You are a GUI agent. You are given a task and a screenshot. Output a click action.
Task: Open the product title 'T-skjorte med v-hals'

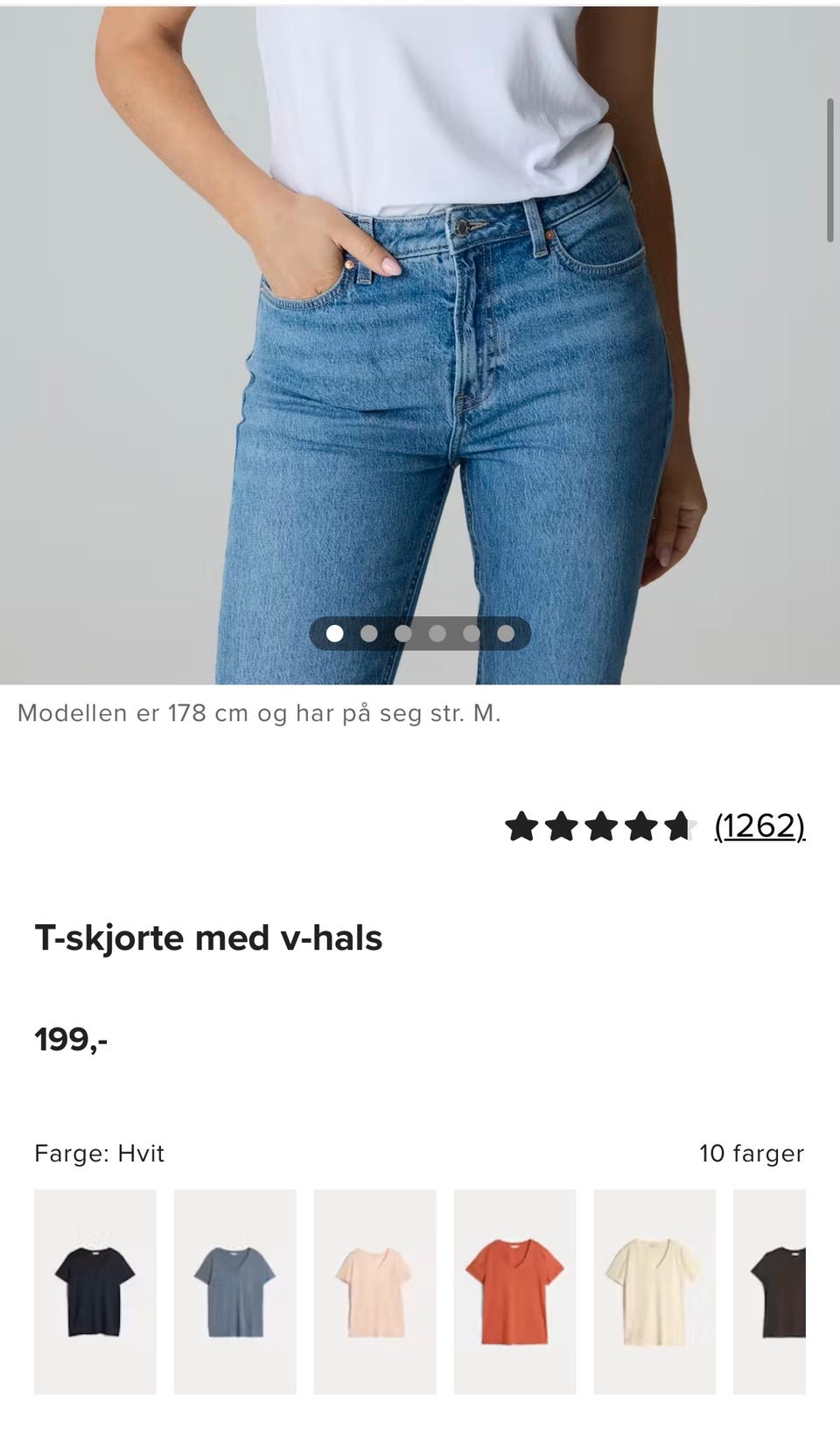pos(208,937)
